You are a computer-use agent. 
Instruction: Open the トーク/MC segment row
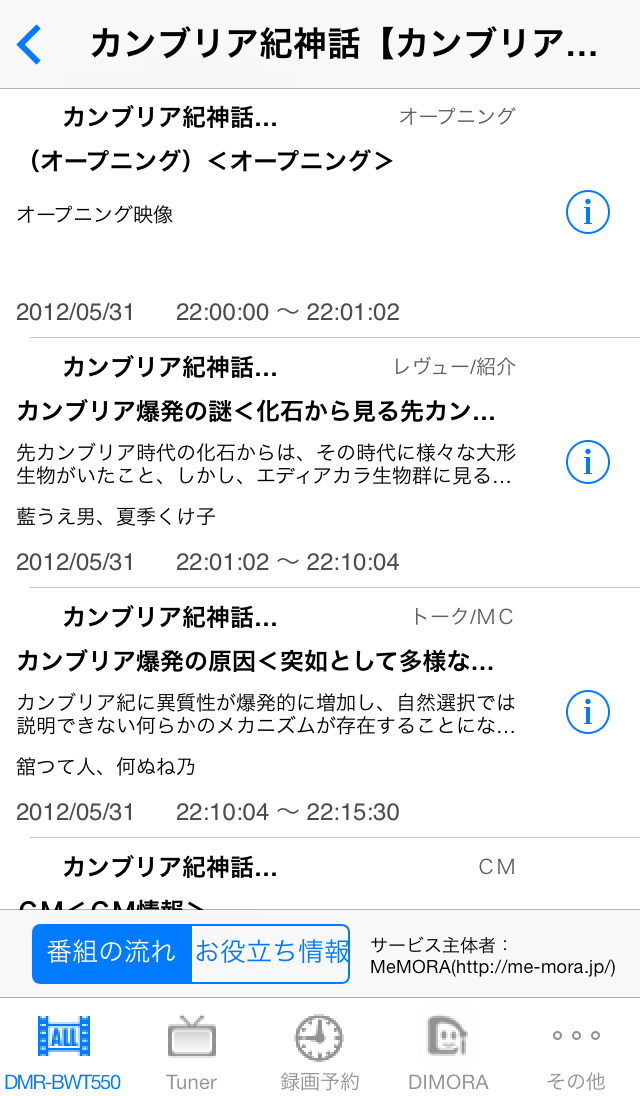click(320, 713)
